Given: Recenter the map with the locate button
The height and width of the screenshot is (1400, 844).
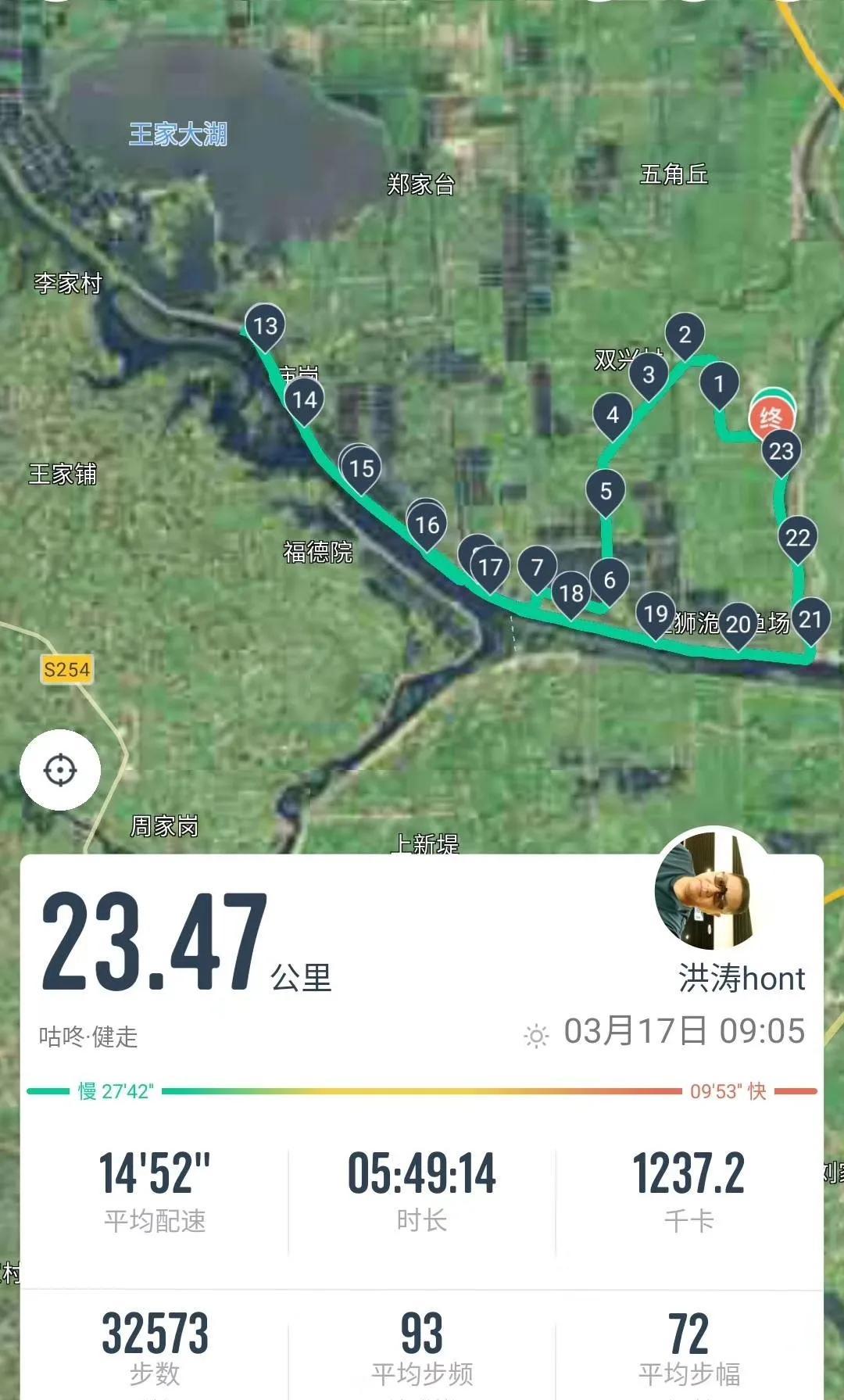Looking at the screenshot, I should (x=60, y=770).
